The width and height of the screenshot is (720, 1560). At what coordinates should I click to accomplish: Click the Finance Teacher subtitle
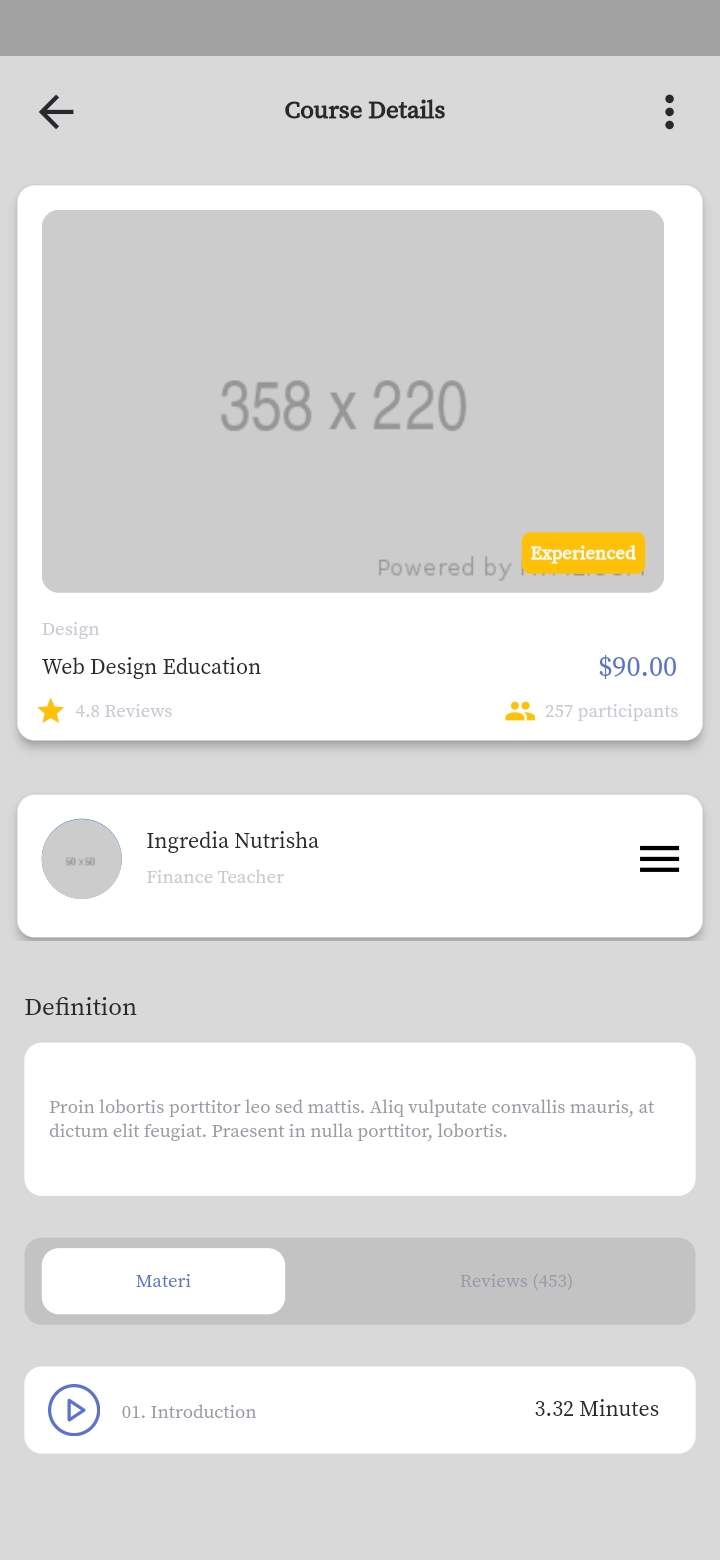pyautogui.click(x=215, y=877)
